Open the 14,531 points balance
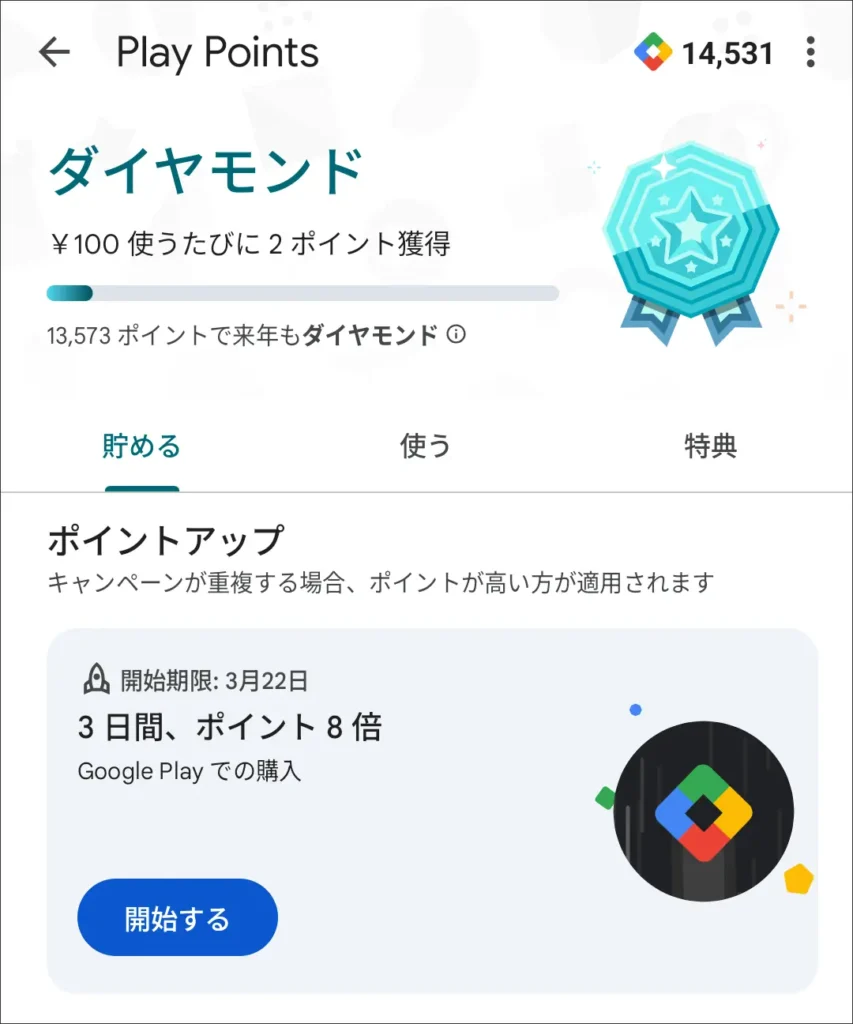The width and height of the screenshot is (853, 1024). click(704, 53)
